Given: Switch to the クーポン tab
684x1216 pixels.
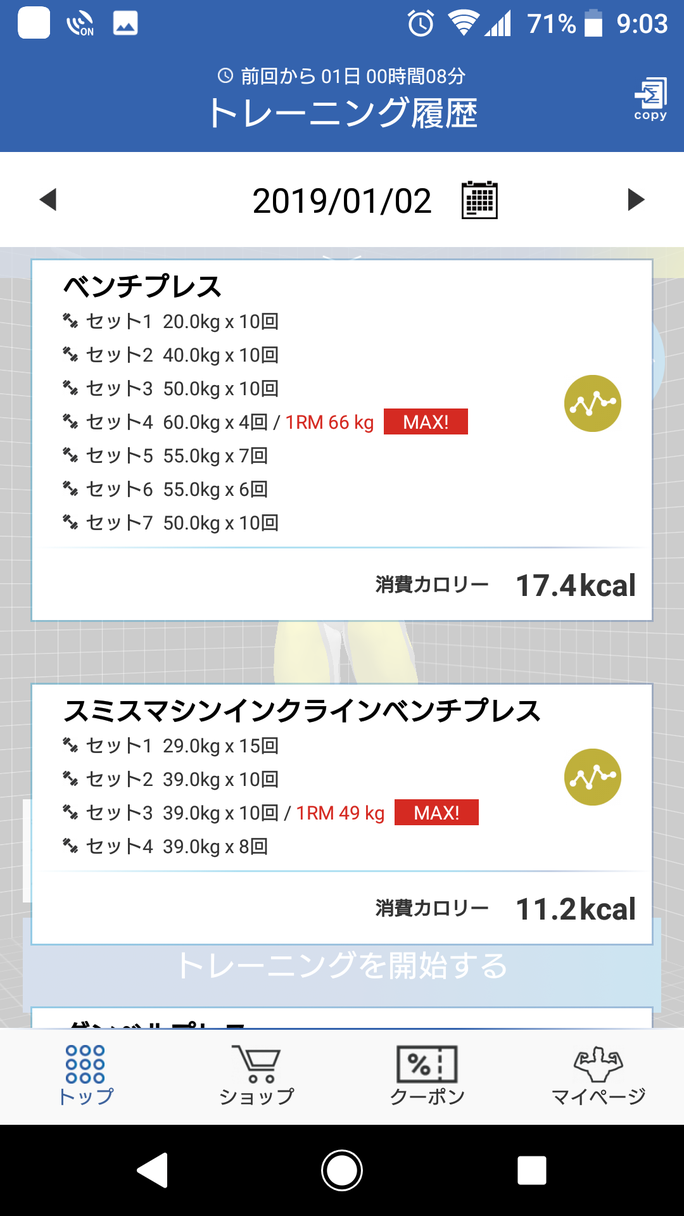Looking at the screenshot, I should click(x=427, y=1075).
